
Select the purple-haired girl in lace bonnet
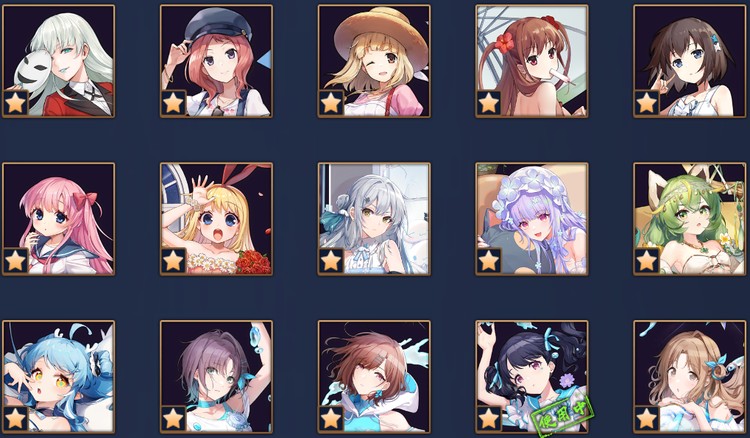click(532, 219)
